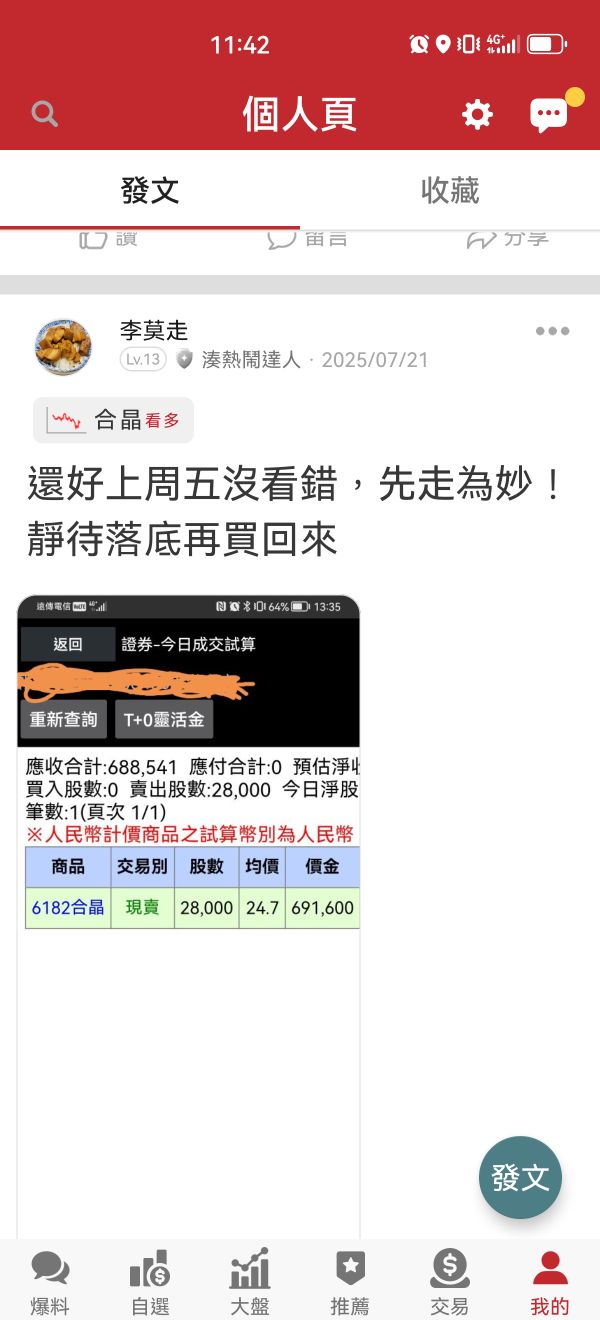The width and height of the screenshot is (600, 1320).
Task: Go to the 推薦 tab
Action: pyautogui.click(x=350, y=1281)
